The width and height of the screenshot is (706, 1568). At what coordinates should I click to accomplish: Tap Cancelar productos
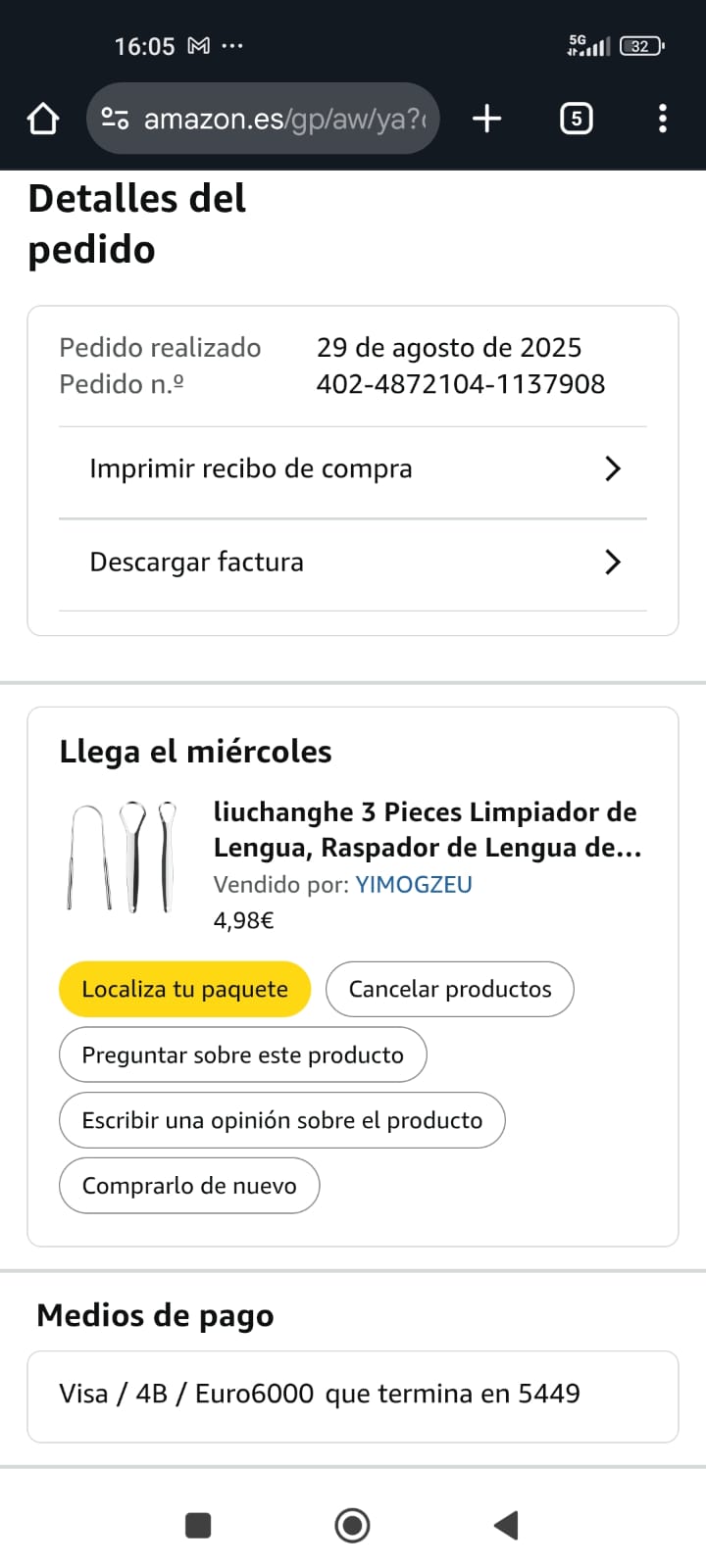pos(450,989)
